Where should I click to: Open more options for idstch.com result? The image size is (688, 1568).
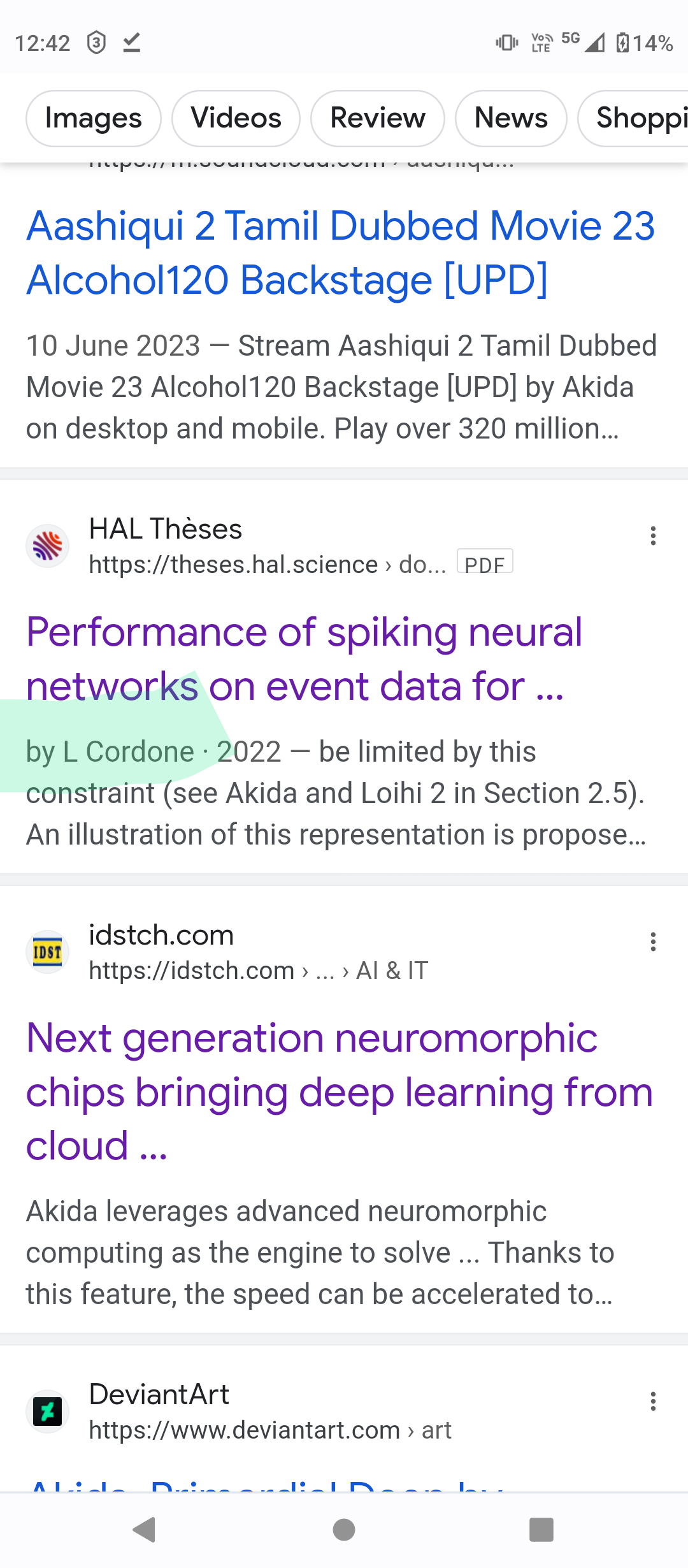[x=653, y=942]
